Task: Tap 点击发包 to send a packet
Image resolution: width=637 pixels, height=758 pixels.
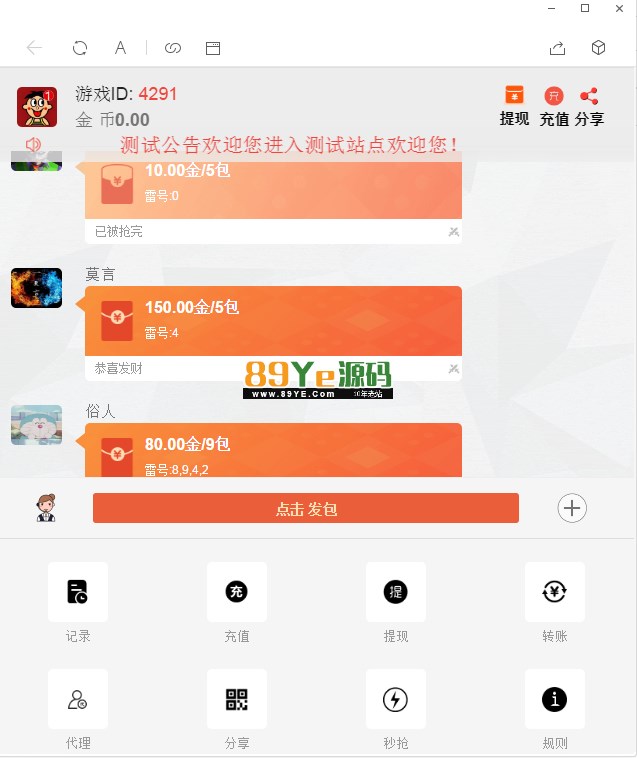Action: 306,508
